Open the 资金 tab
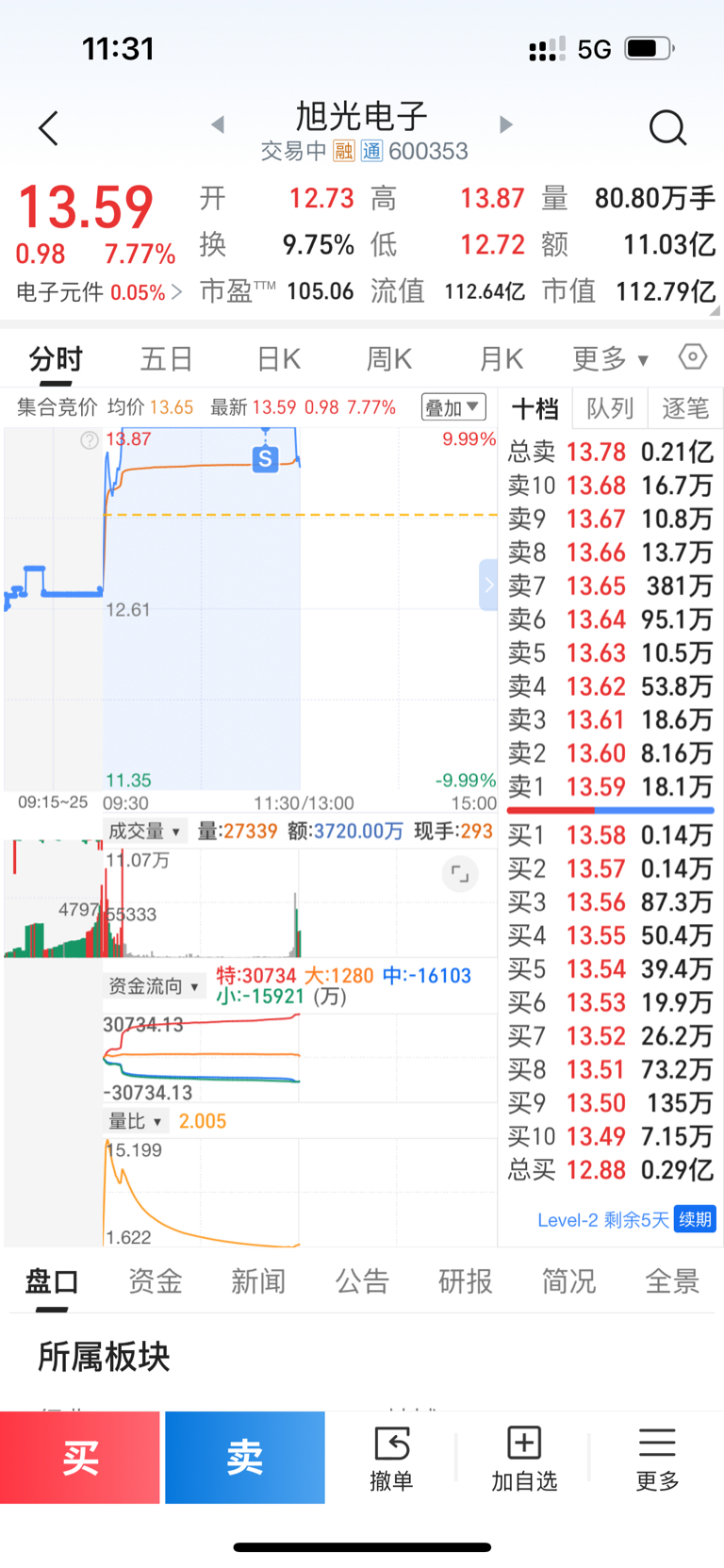The height and width of the screenshot is (1568, 724). pyautogui.click(x=156, y=1280)
